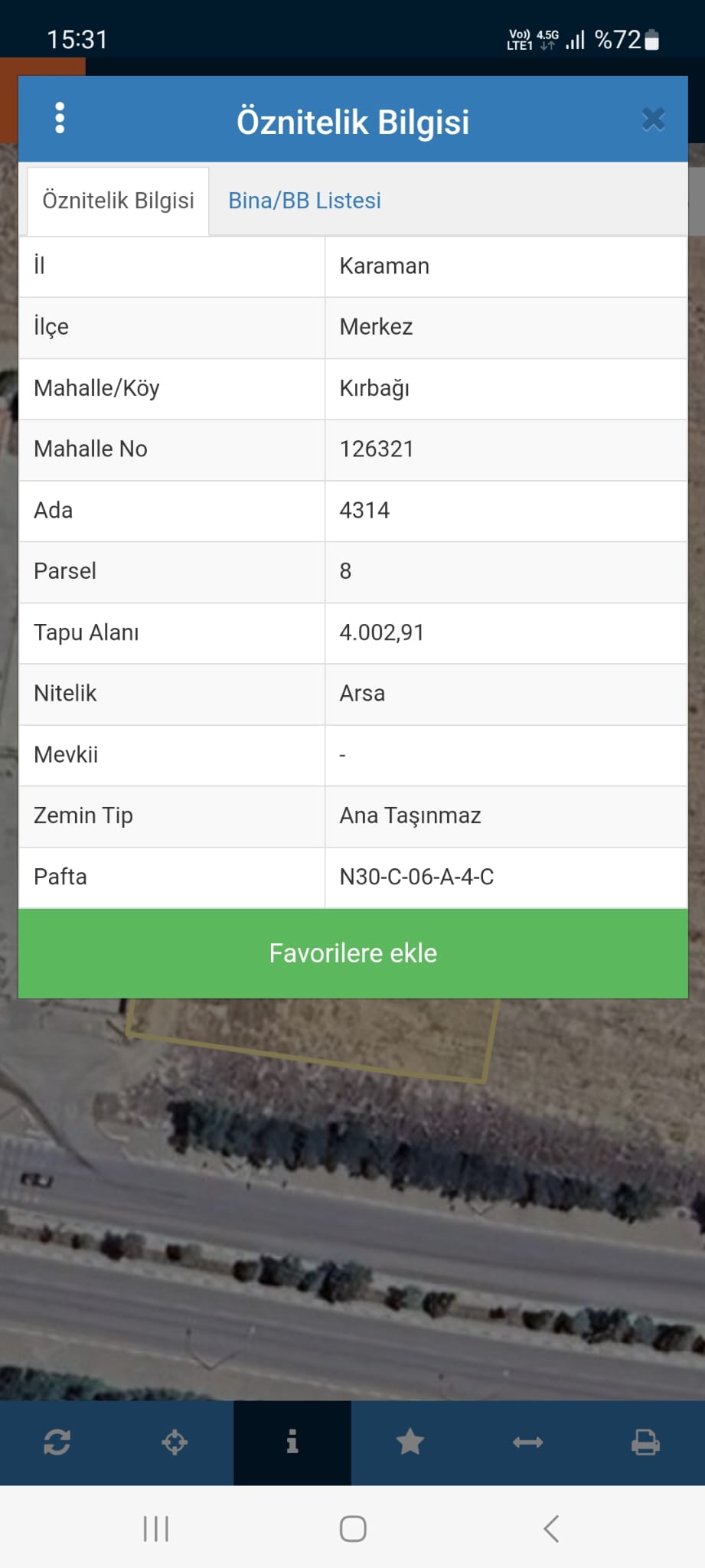Select the Öznitelik Bilgisi tab
Screen dimensions: 705x1568
[x=118, y=201]
